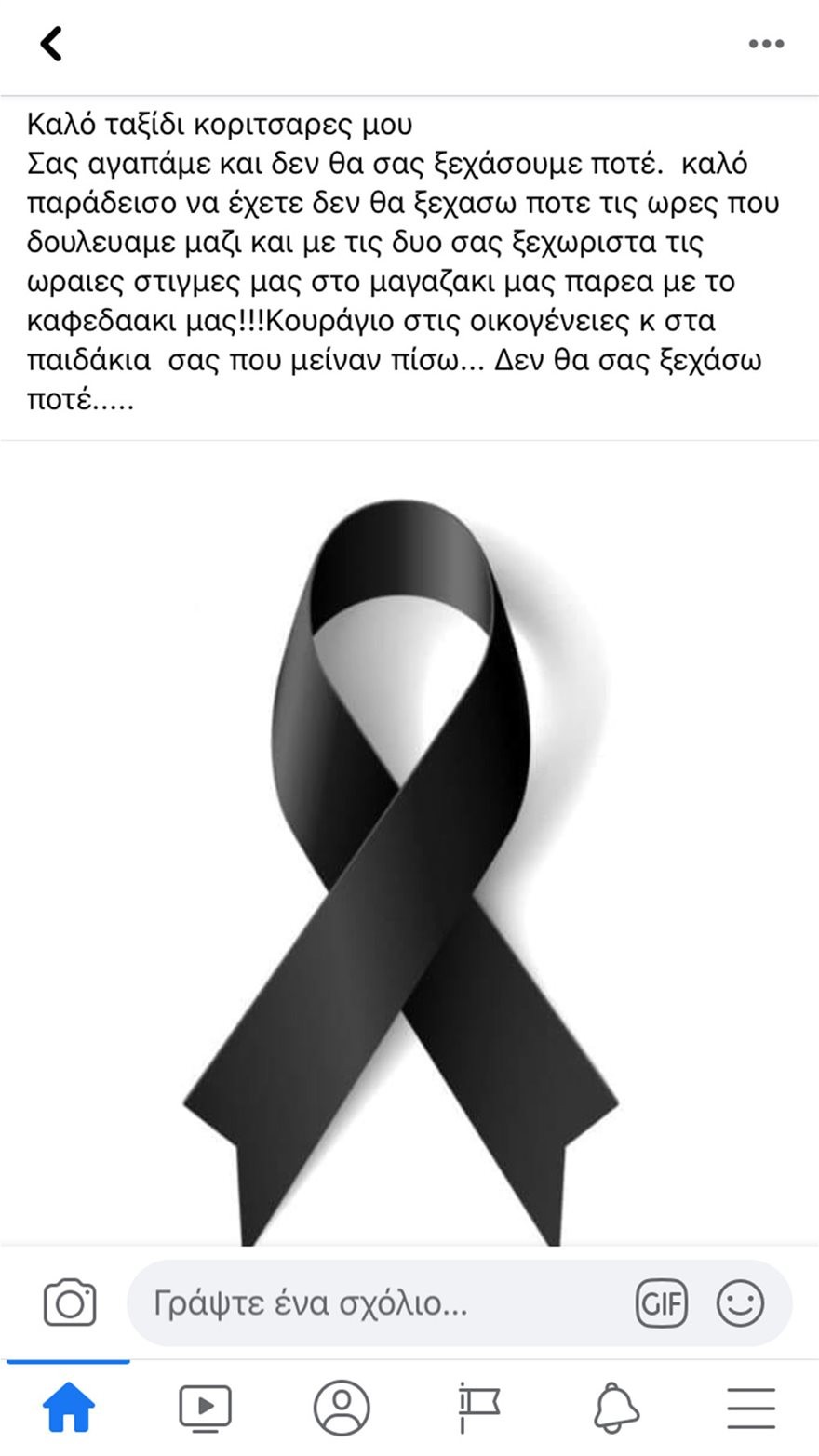This screenshot has width=819, height=1456.
Task: Open the Pages flag tab
Action: 479,1408
